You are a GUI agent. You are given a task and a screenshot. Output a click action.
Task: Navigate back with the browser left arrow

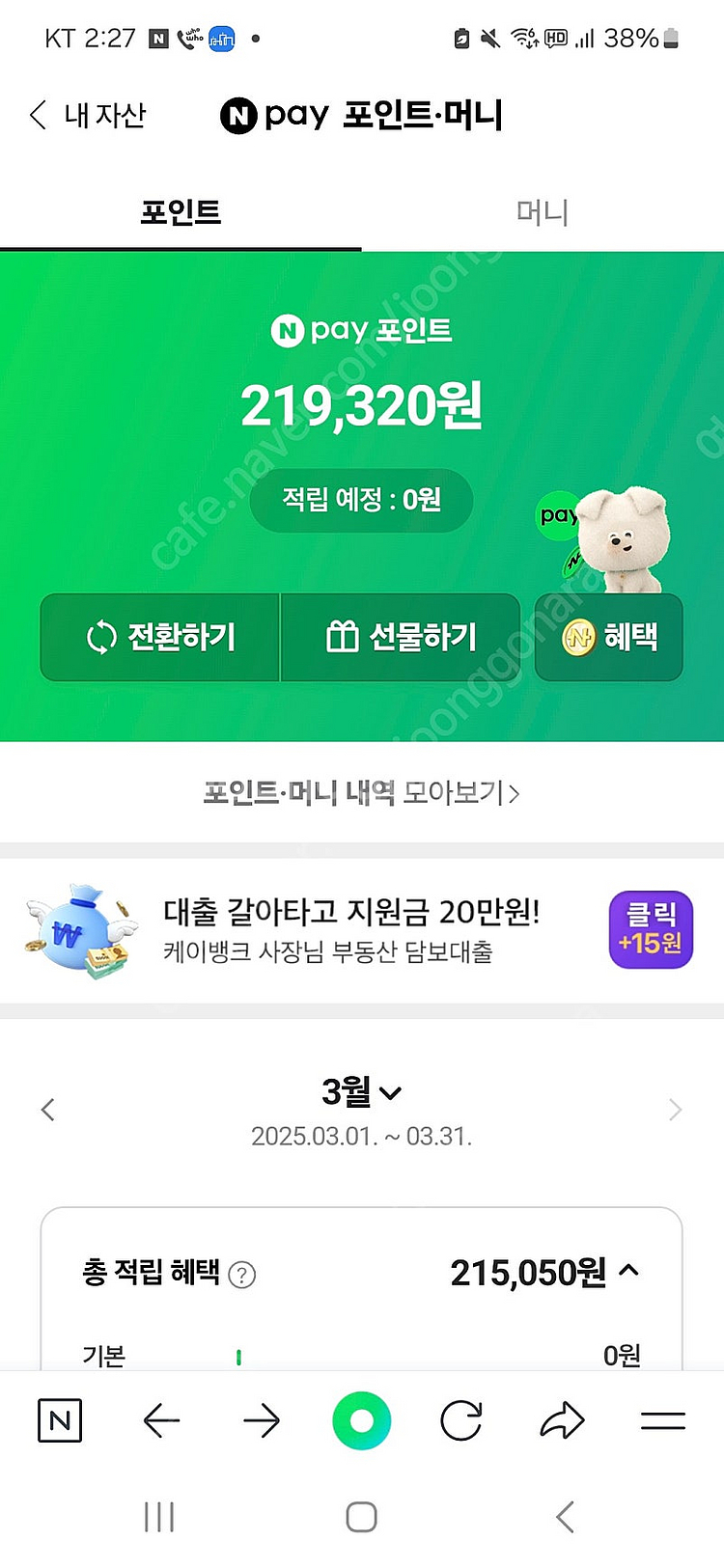[x=161, y=1420]
